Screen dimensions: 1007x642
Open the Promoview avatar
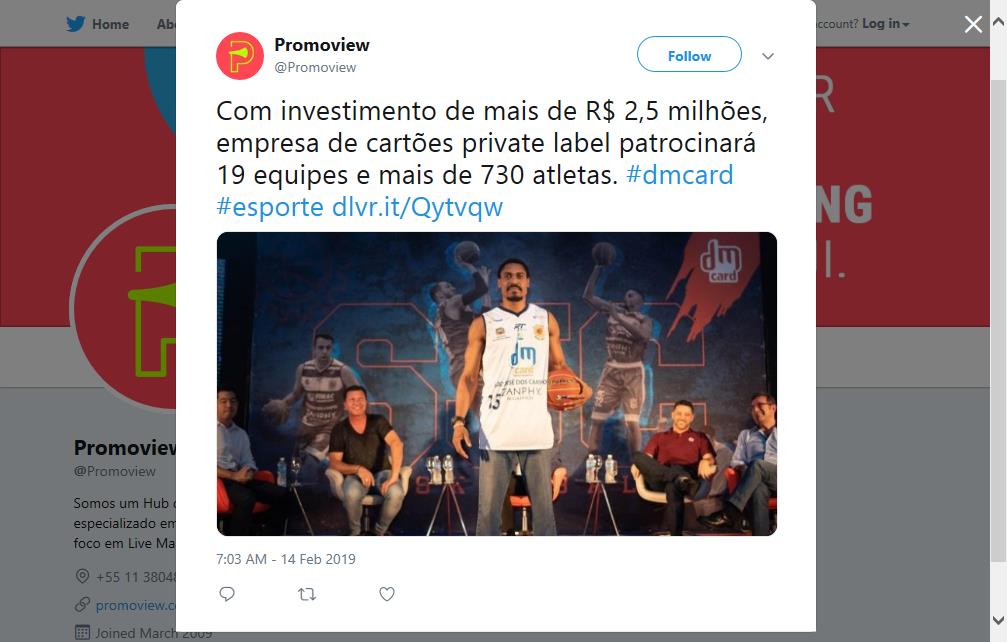(x=240, y=56)
